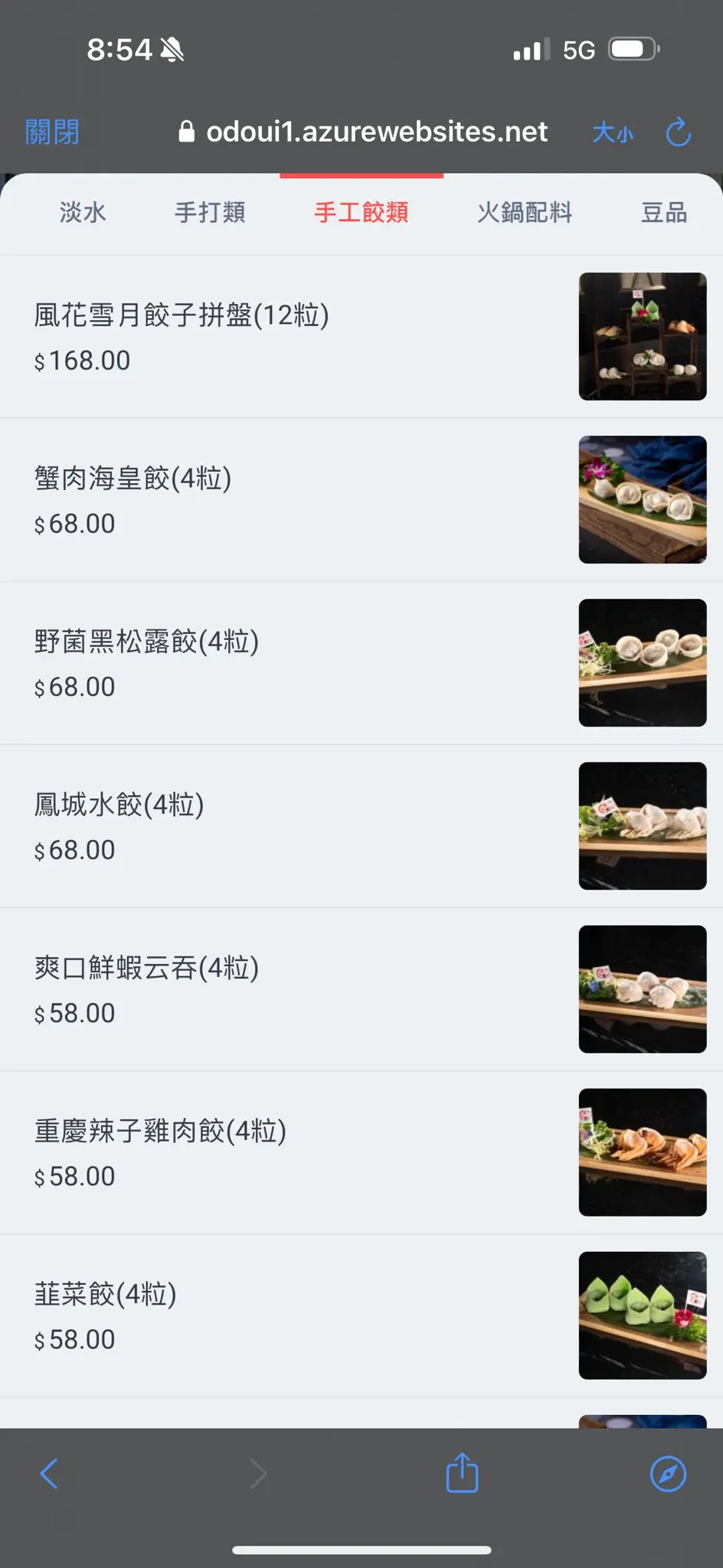Image resolution: width=723 pixels, height=1568 pixels.
Task: Switch to the 淡水 tab
Action: (83, 212)
